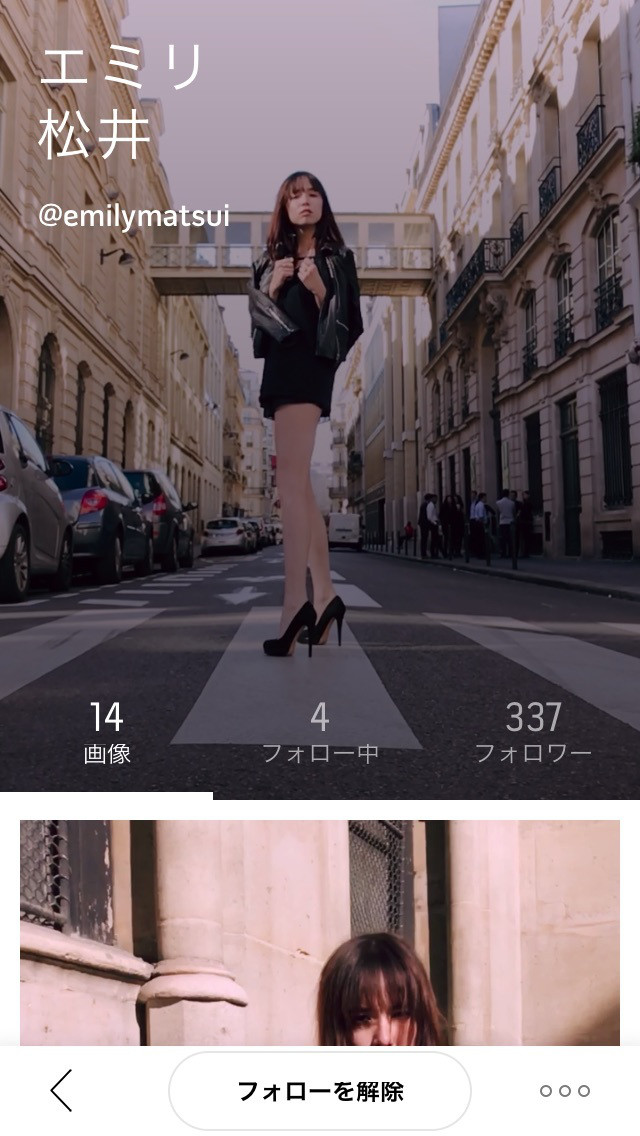Open the first photo in the feed
This screenshot has width=640, height=1136.
(x=320, y=932)
